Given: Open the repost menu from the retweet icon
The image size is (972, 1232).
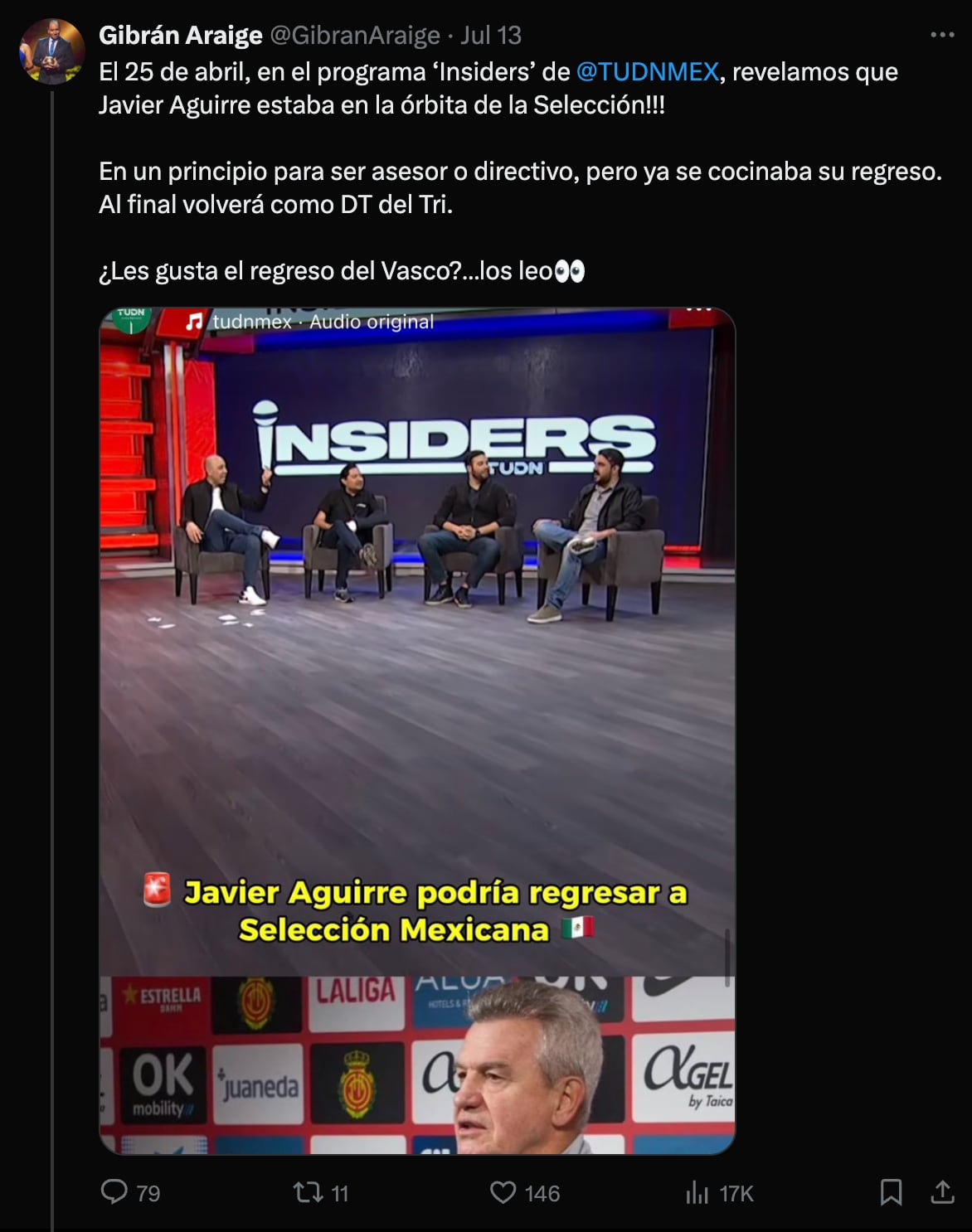Looking at the screenshot, I should tap(309, 1193).
